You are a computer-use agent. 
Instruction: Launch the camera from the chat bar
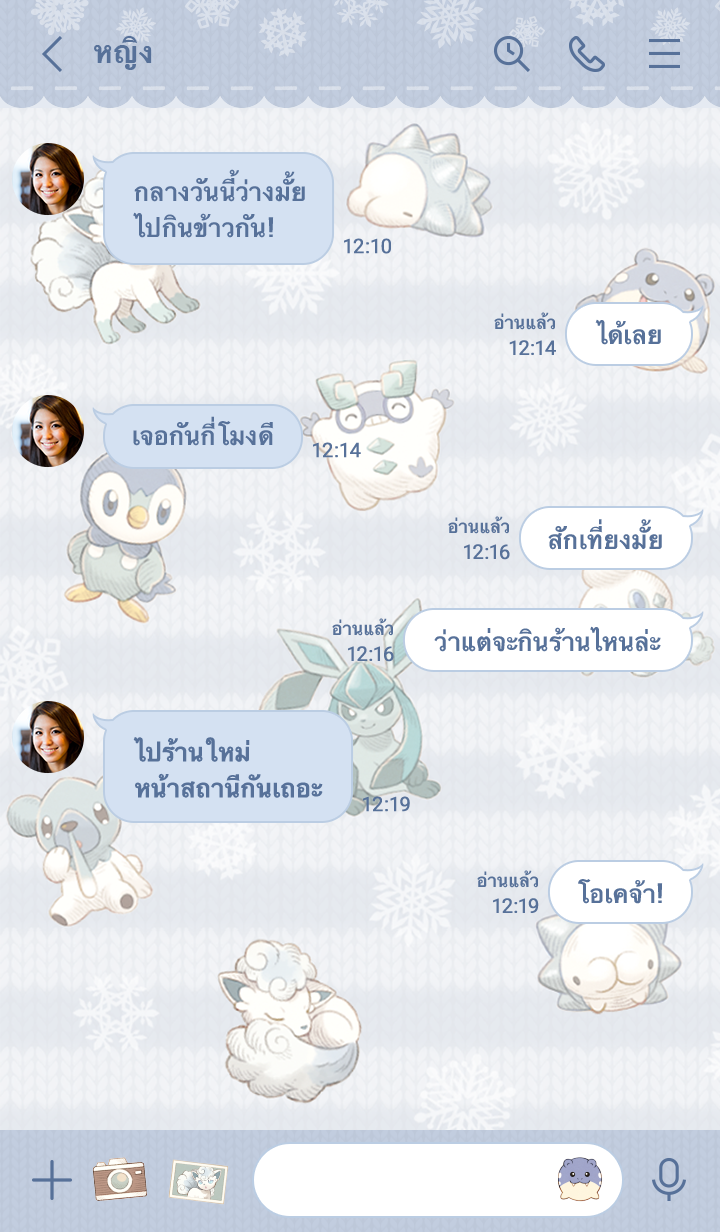(119, 1180)
